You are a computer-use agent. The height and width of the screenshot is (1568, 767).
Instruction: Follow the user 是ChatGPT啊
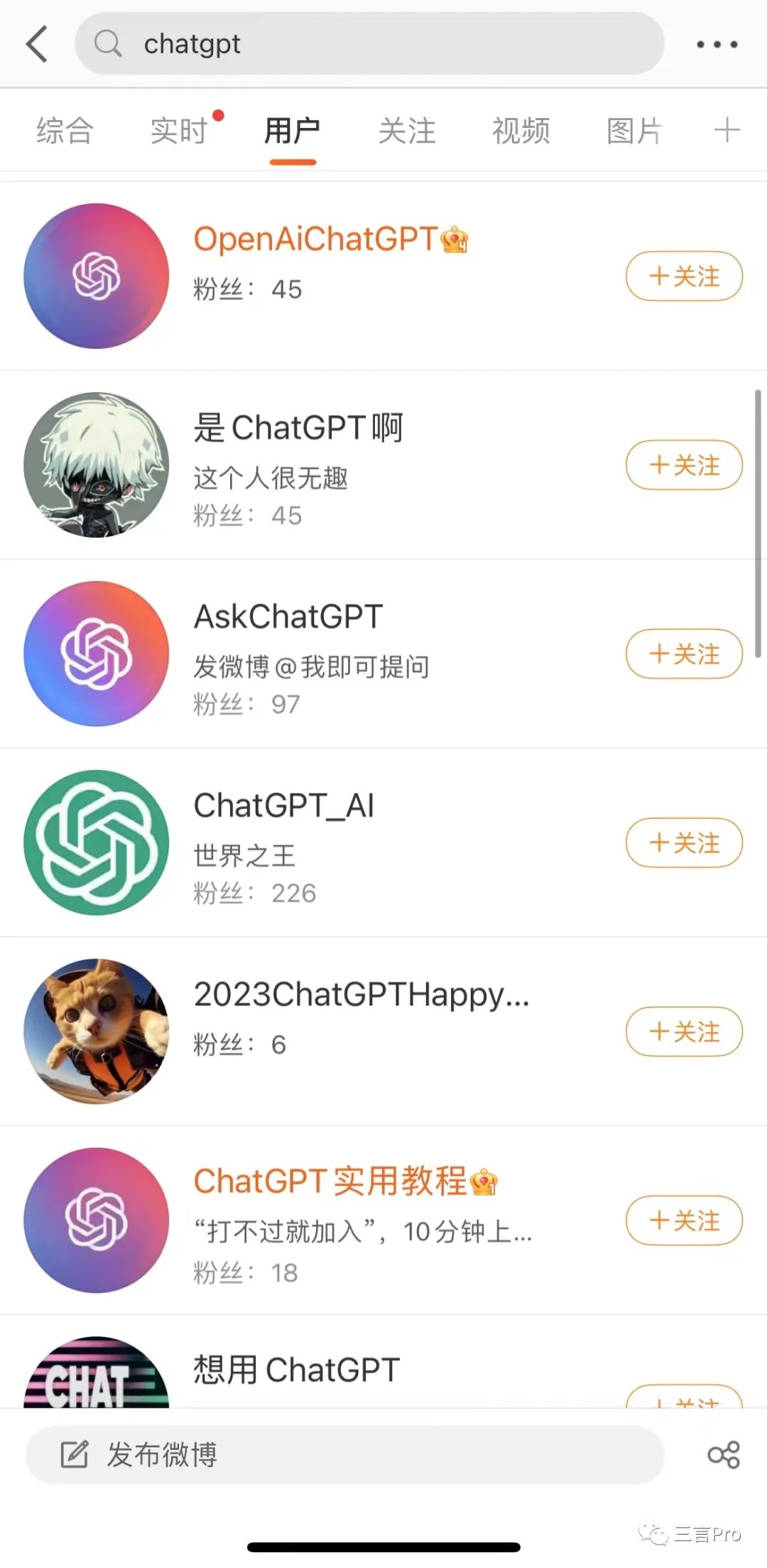pos(684,465)
